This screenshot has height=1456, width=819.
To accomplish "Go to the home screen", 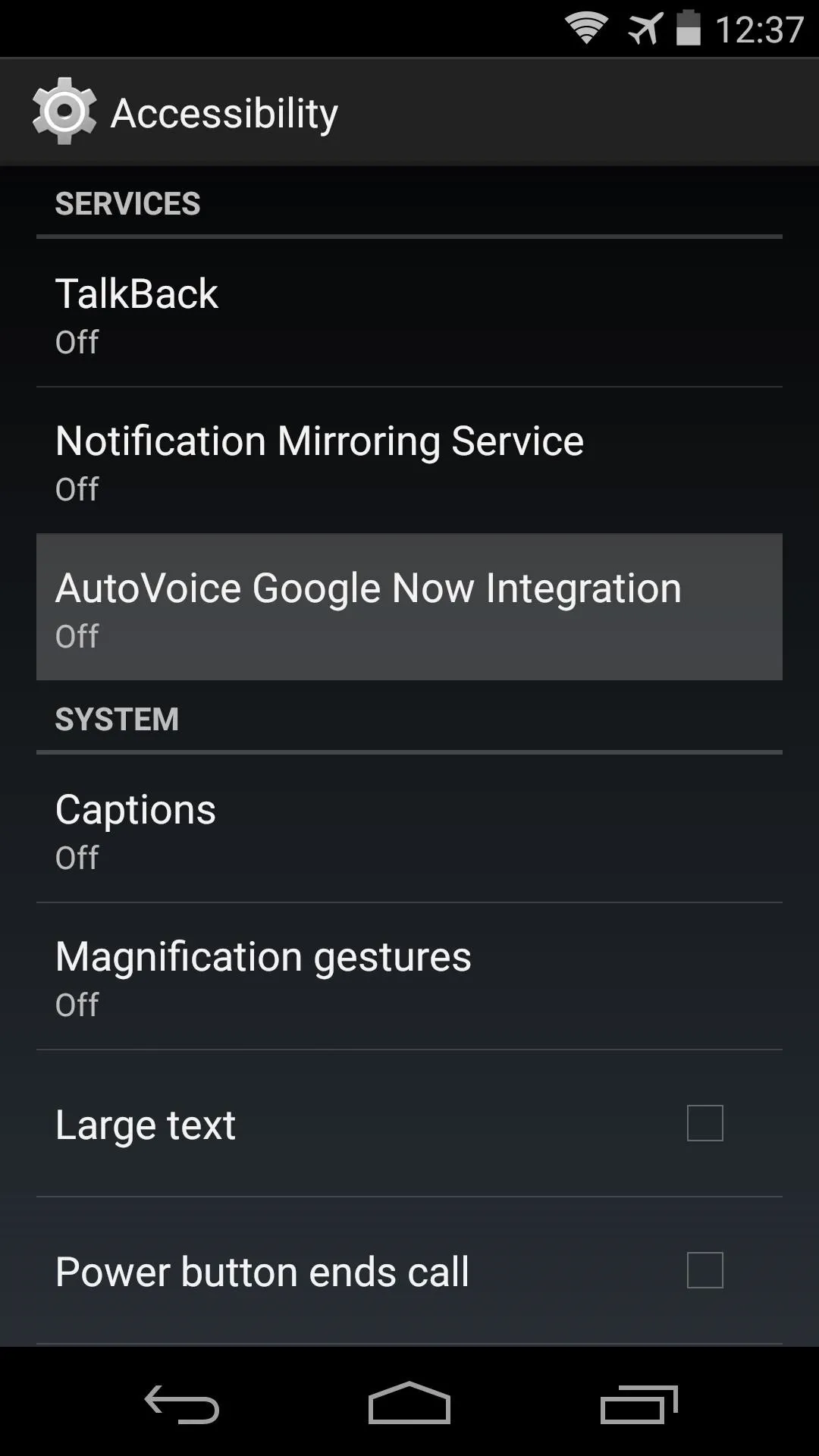I will pyautogui.click(x=409, y=1403).
